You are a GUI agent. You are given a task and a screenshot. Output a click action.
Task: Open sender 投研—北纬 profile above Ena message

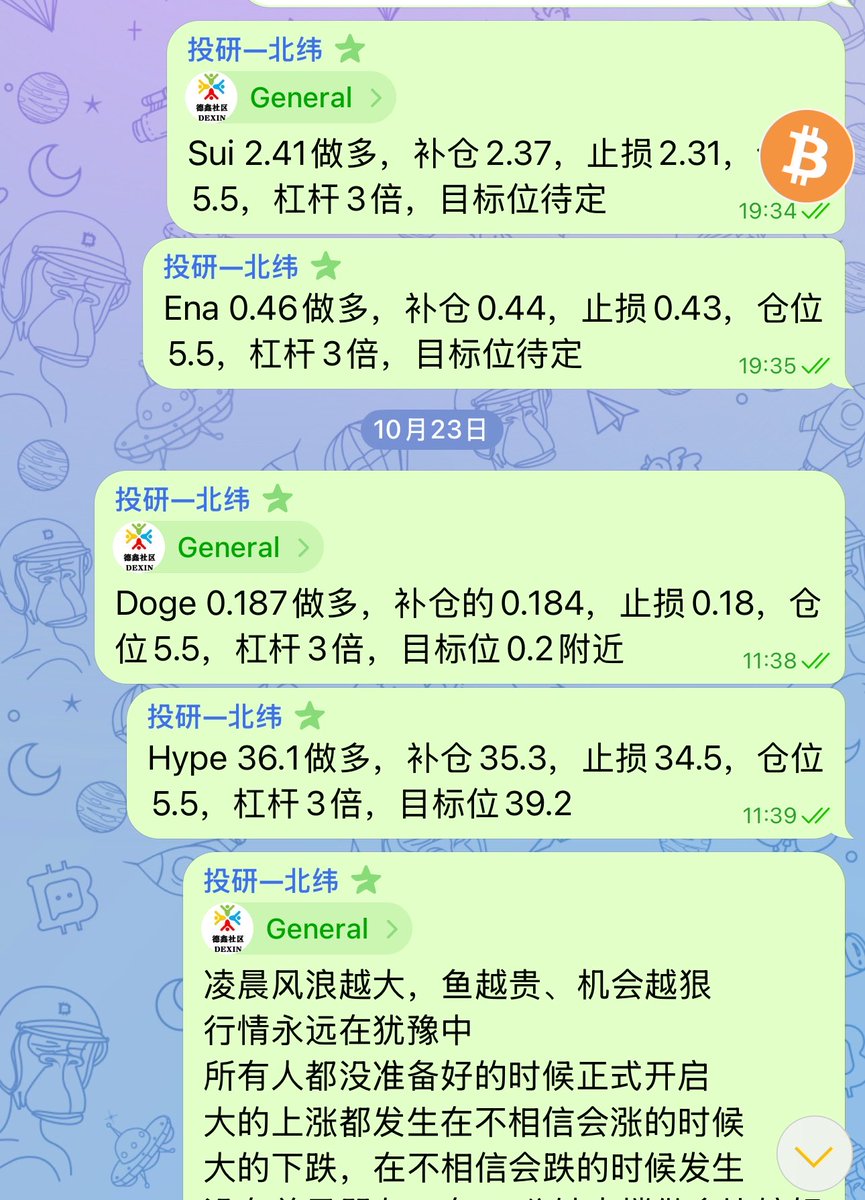point(231,267)
